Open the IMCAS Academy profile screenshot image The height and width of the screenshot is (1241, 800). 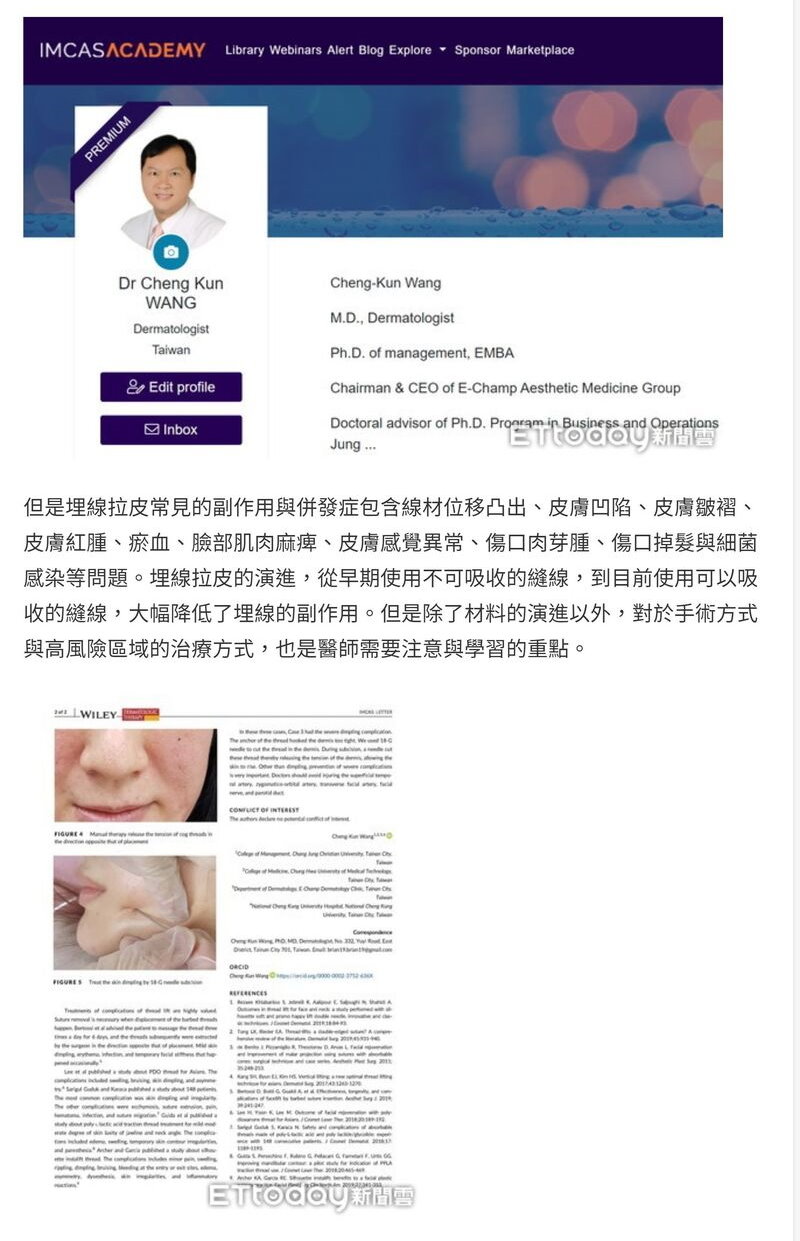pyautogui.click(x=373, y=237)
